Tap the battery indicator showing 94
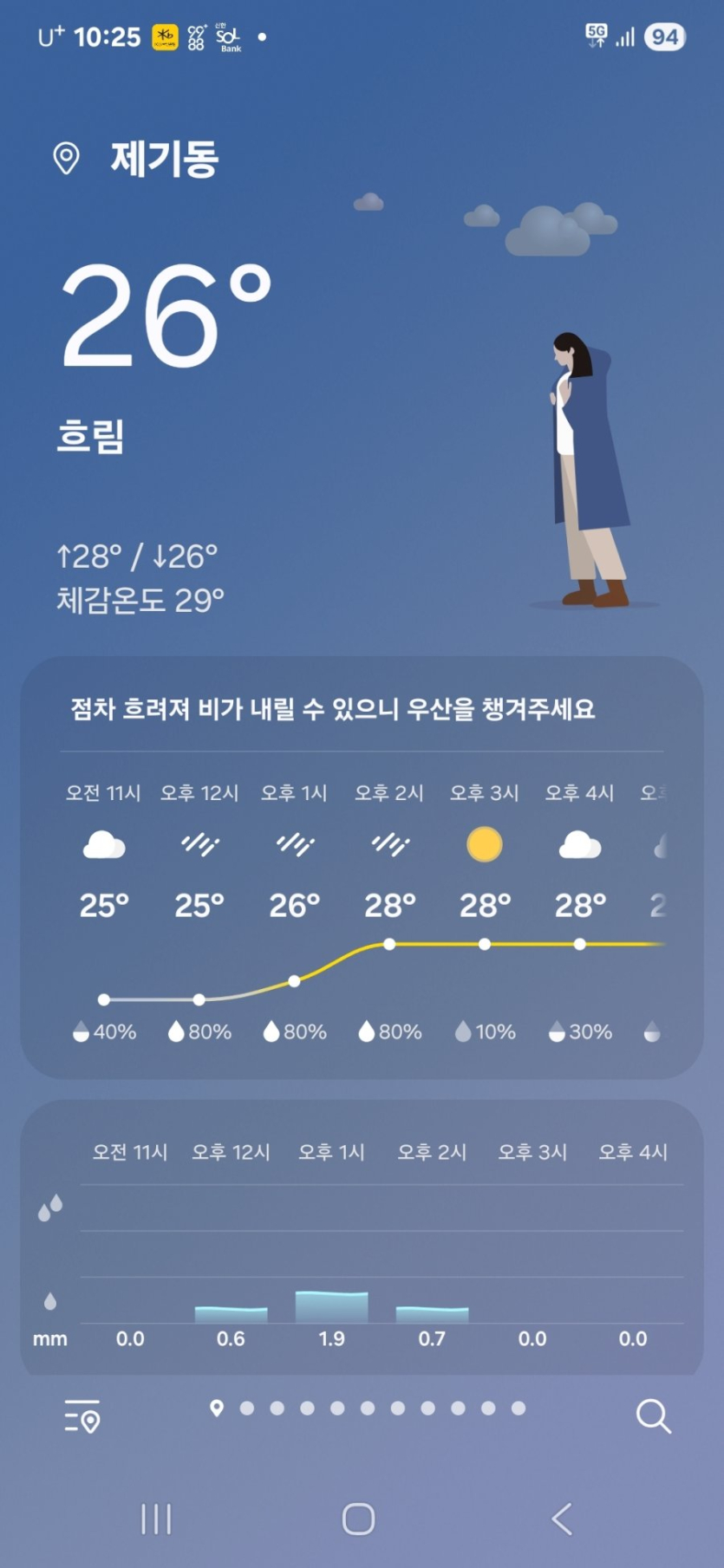 663,36
